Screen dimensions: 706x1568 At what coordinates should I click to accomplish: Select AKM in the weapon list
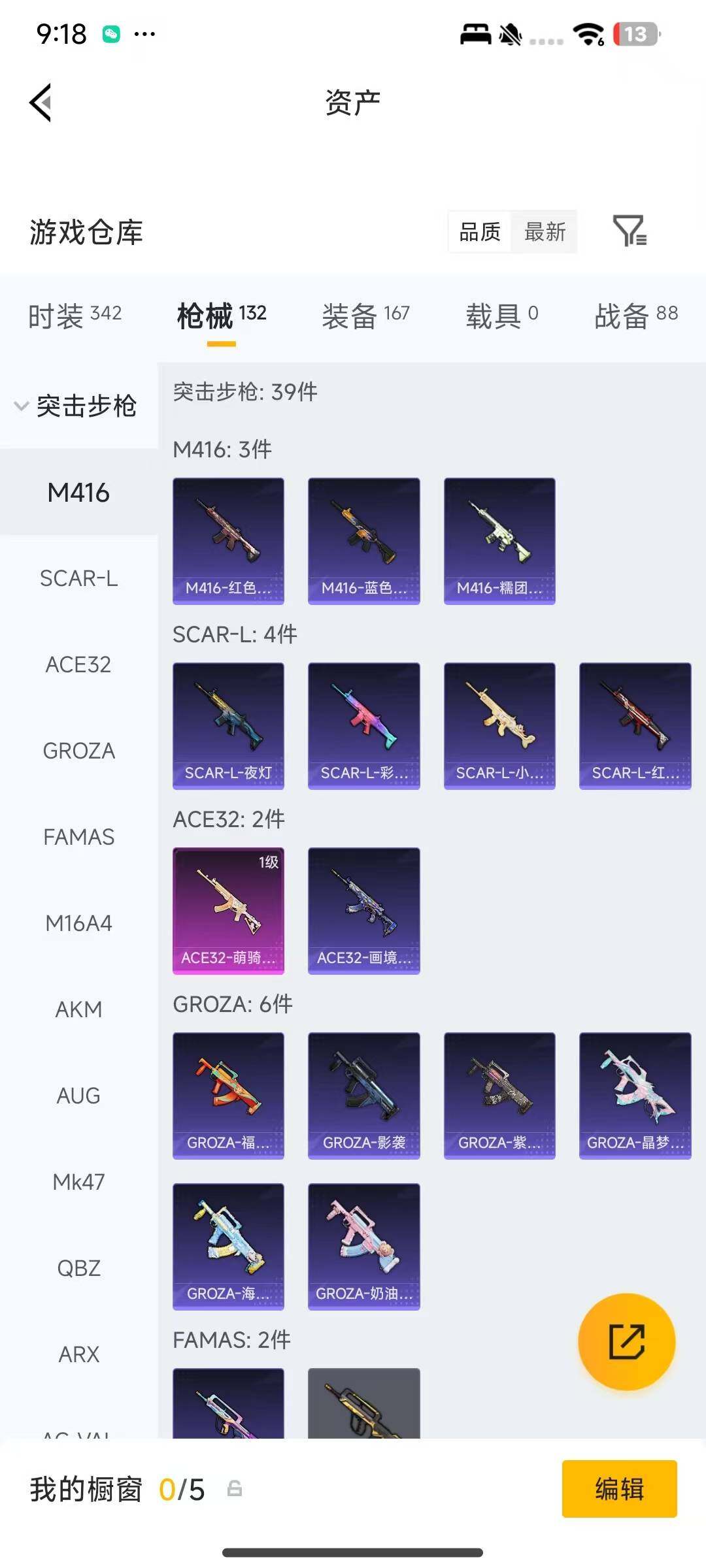[x=78, y=1009]
